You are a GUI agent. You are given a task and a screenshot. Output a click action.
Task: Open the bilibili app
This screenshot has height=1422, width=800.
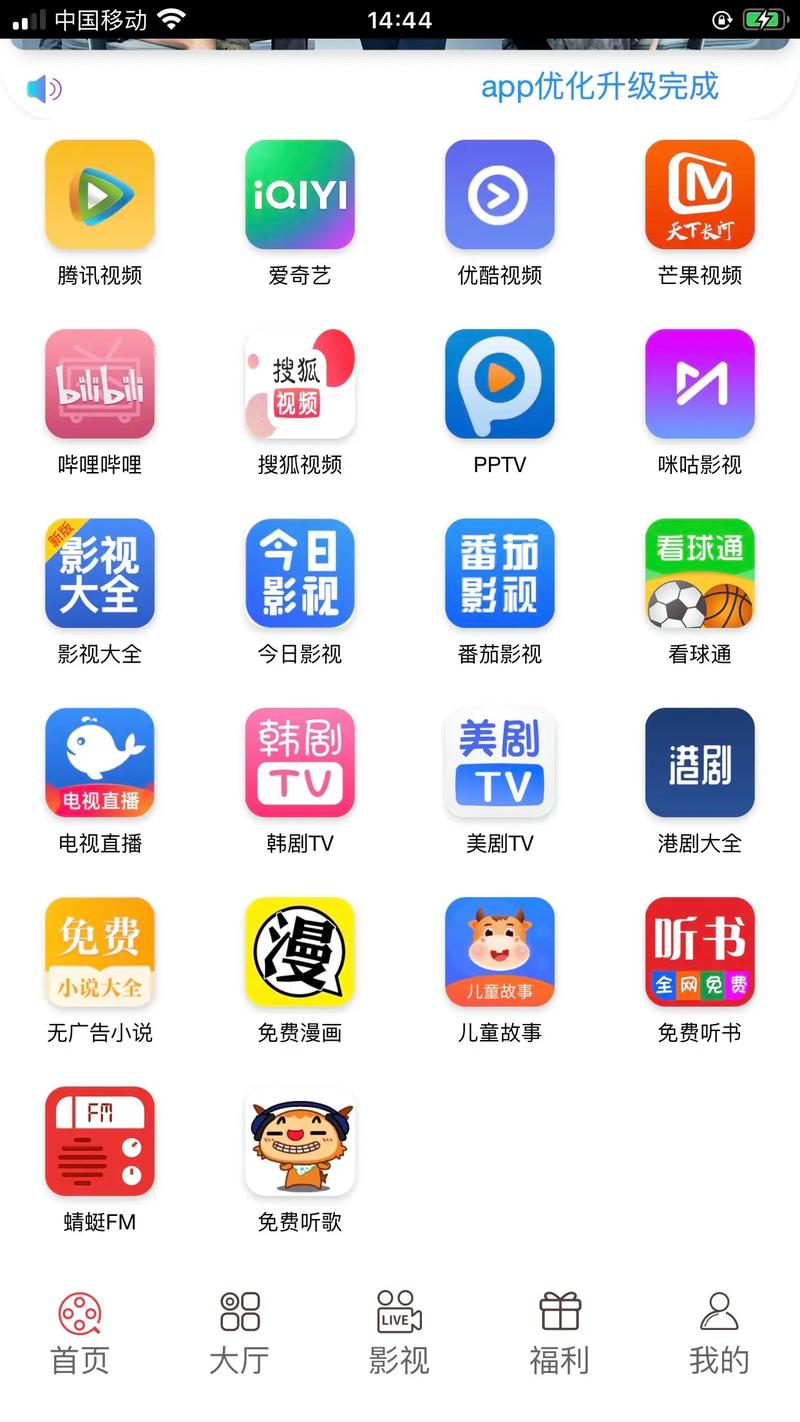click(x=100, y=384)
